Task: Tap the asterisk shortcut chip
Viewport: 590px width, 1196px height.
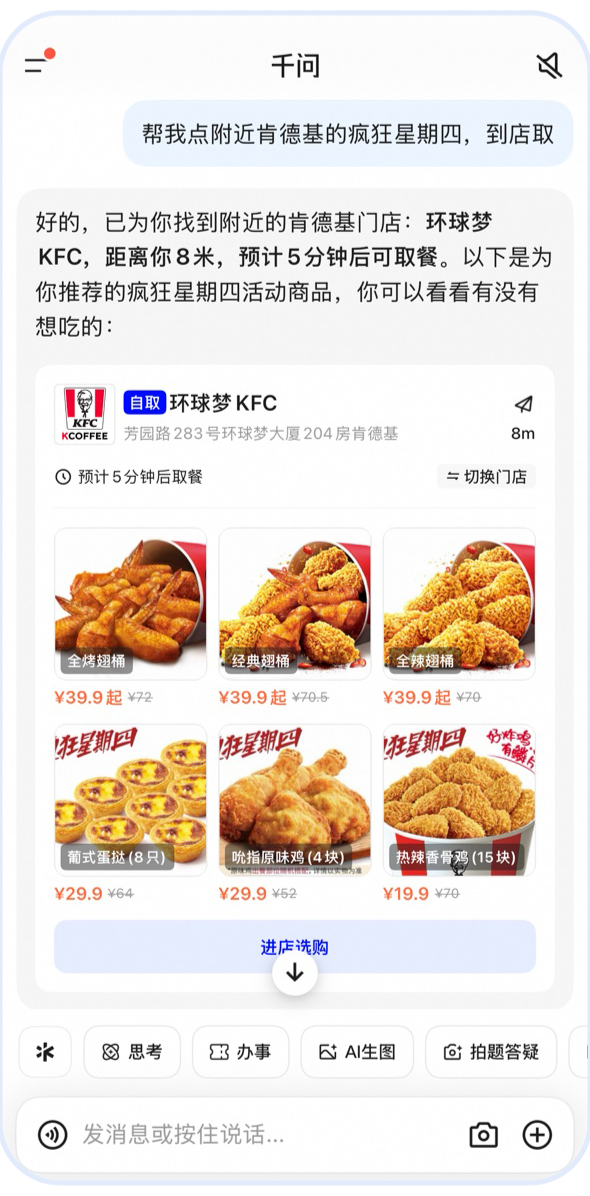Action: point(45,1052)
